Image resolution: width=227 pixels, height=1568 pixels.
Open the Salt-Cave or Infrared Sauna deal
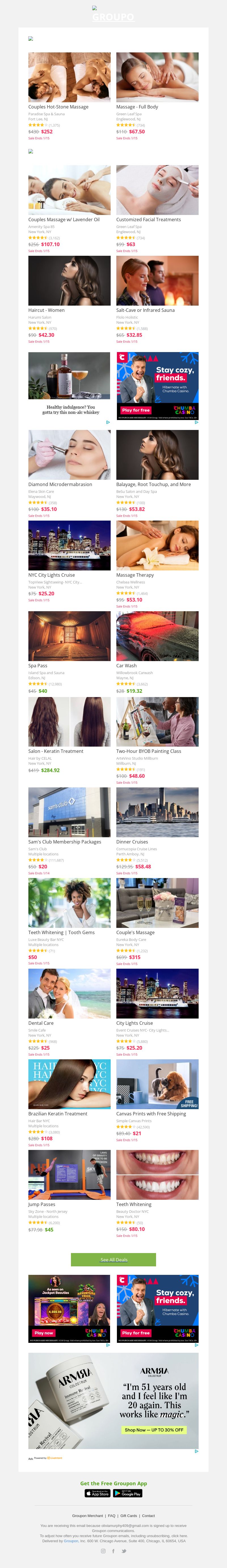click(157, 281)
